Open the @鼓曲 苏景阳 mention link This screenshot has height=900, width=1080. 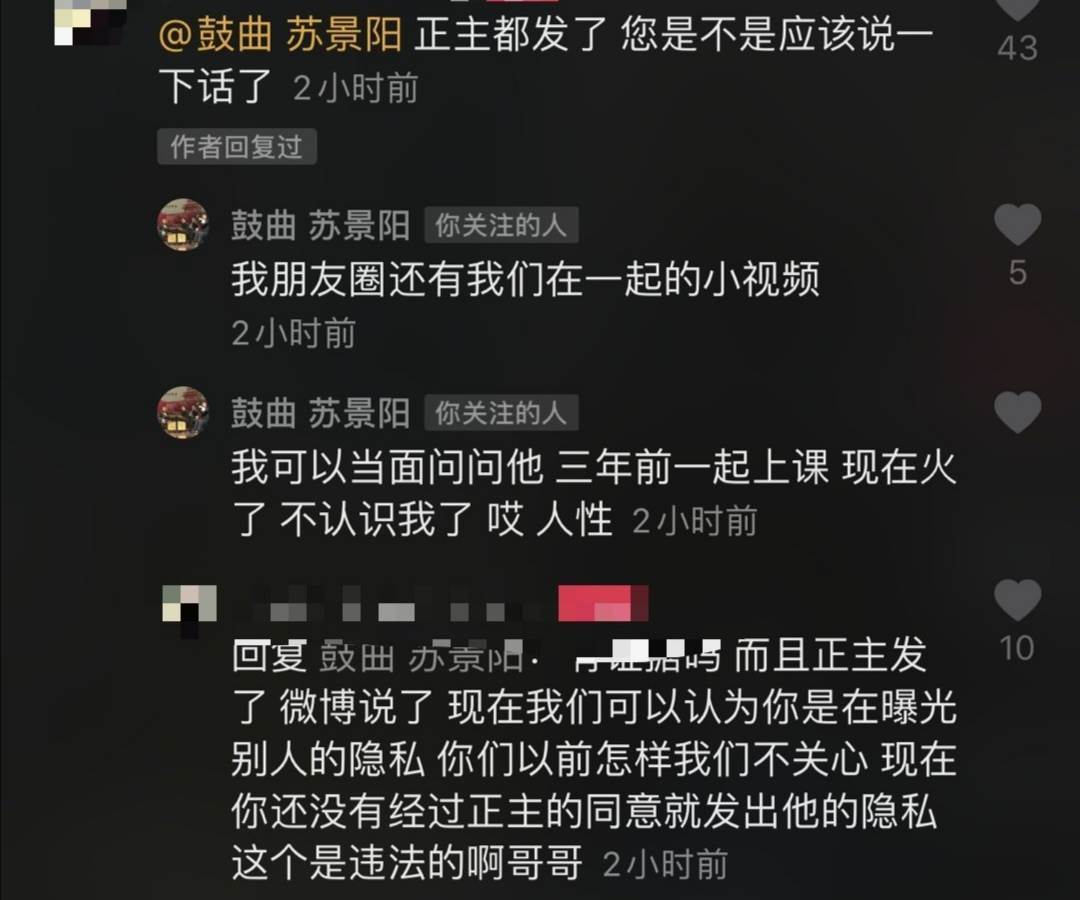(x=281, y=37)
